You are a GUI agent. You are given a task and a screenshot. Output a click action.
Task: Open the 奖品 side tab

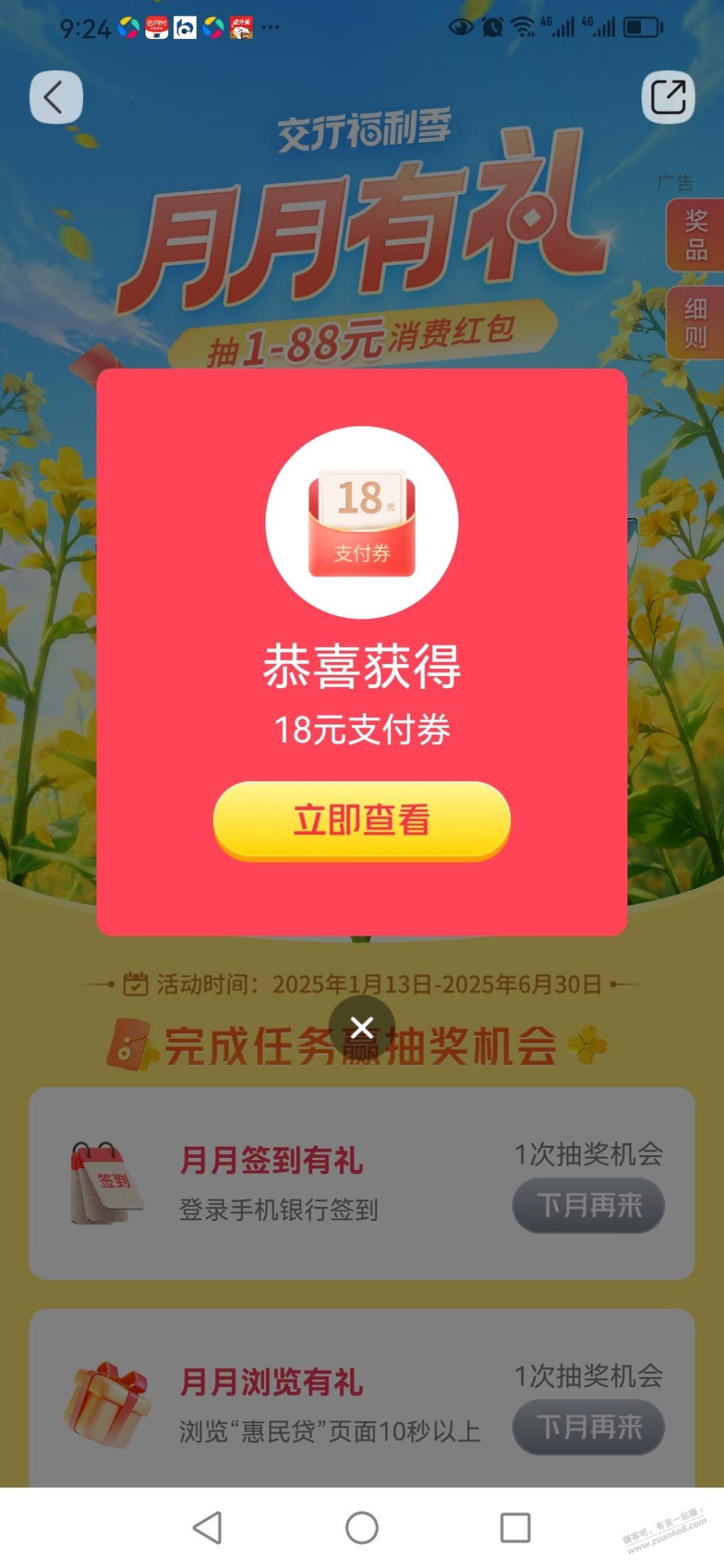(x=694, y=235)
